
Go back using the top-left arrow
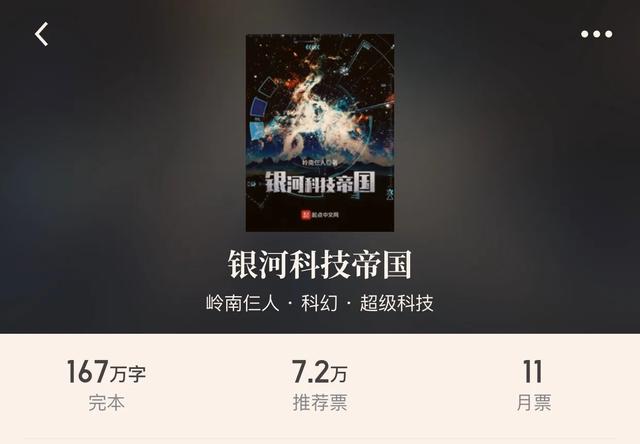tap(41, 34)
